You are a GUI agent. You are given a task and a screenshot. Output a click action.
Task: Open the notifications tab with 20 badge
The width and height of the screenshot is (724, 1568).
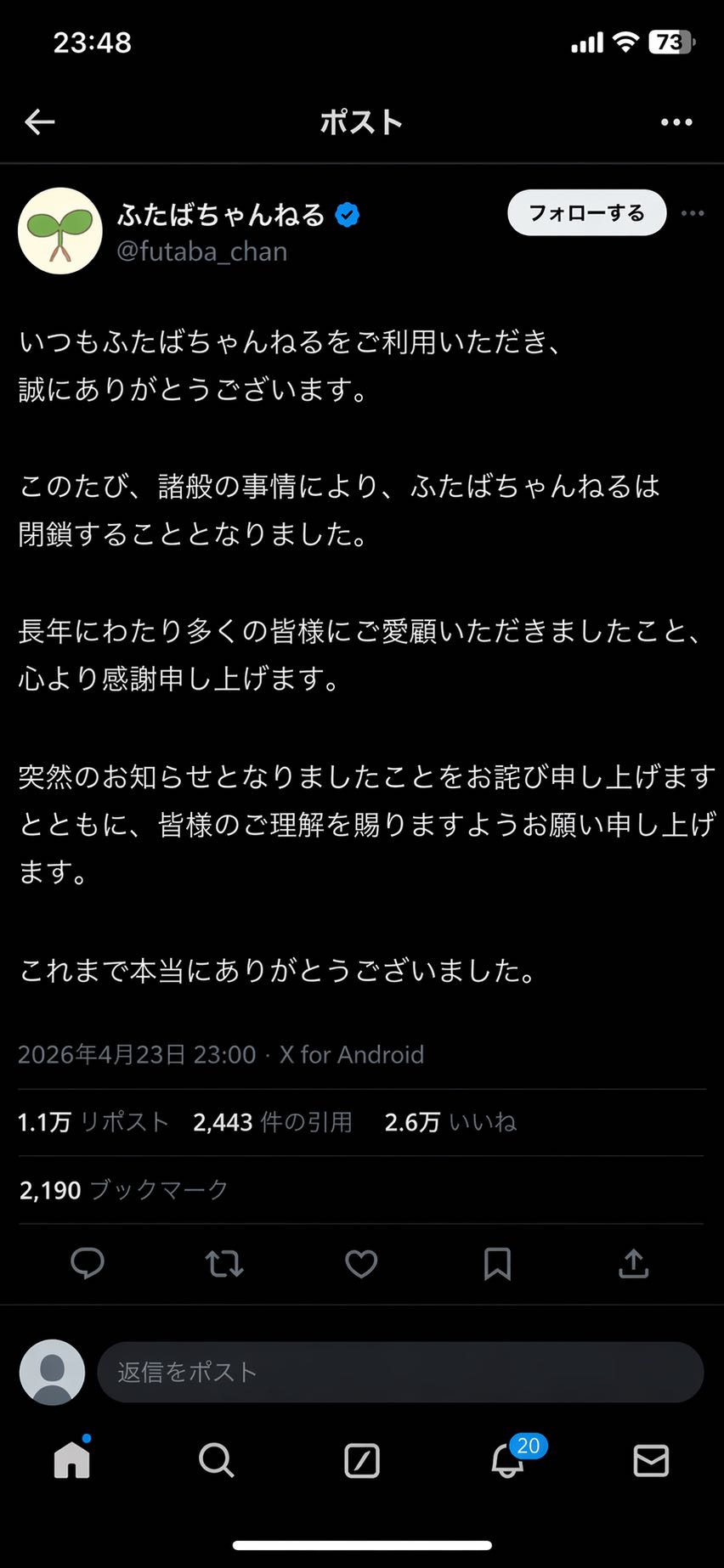point(508,1460)
